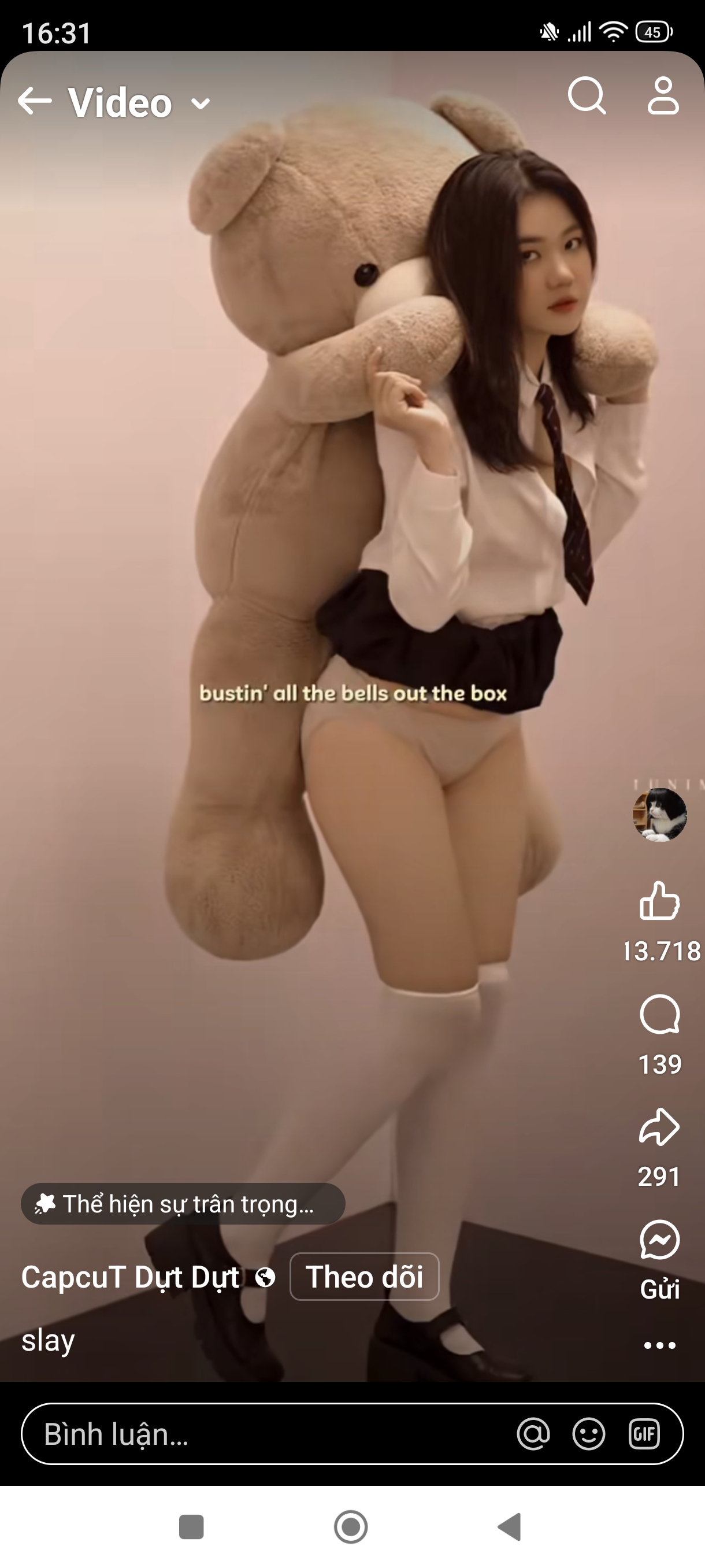Open the GIF picker
This screenshot has width=705, height=1568.
(644, 1433)
